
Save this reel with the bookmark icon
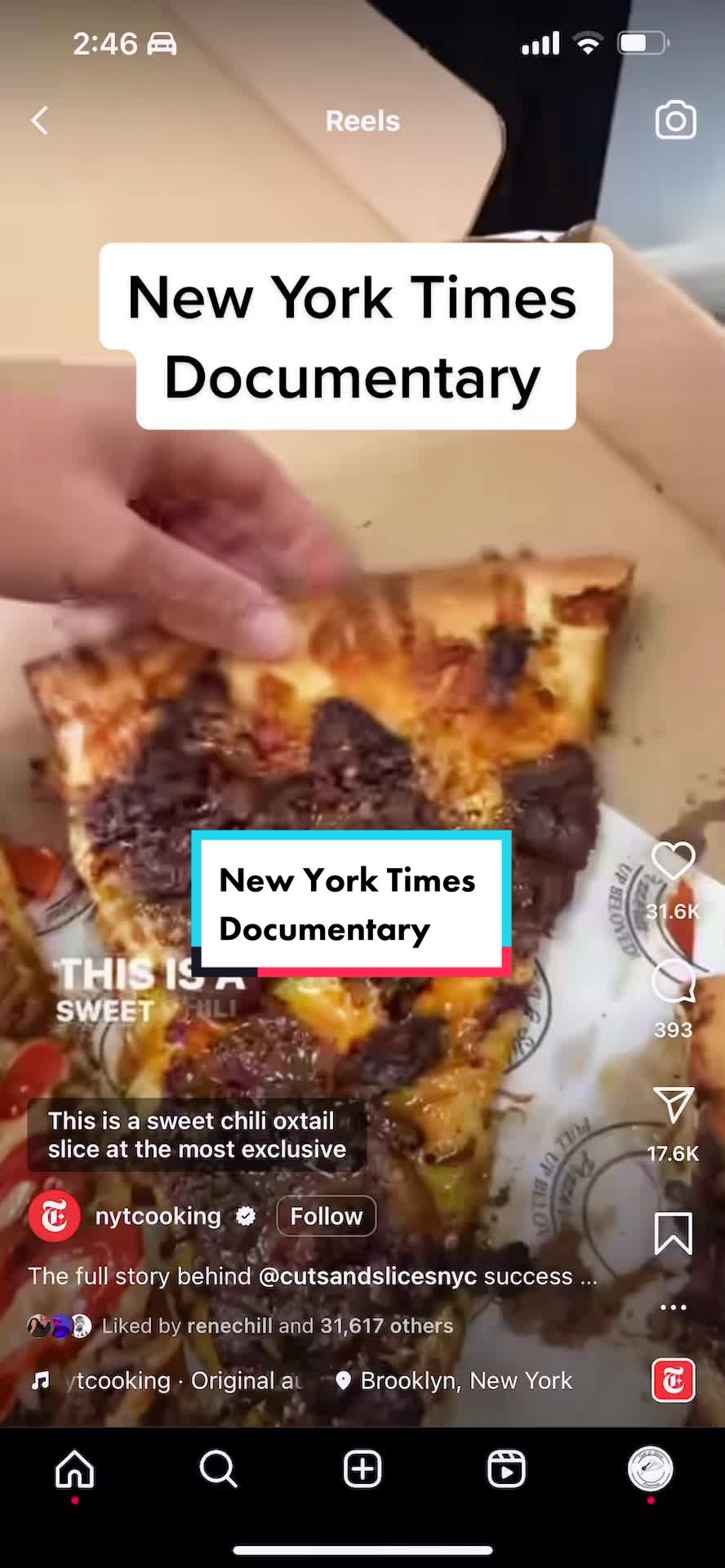(673, 1233)
